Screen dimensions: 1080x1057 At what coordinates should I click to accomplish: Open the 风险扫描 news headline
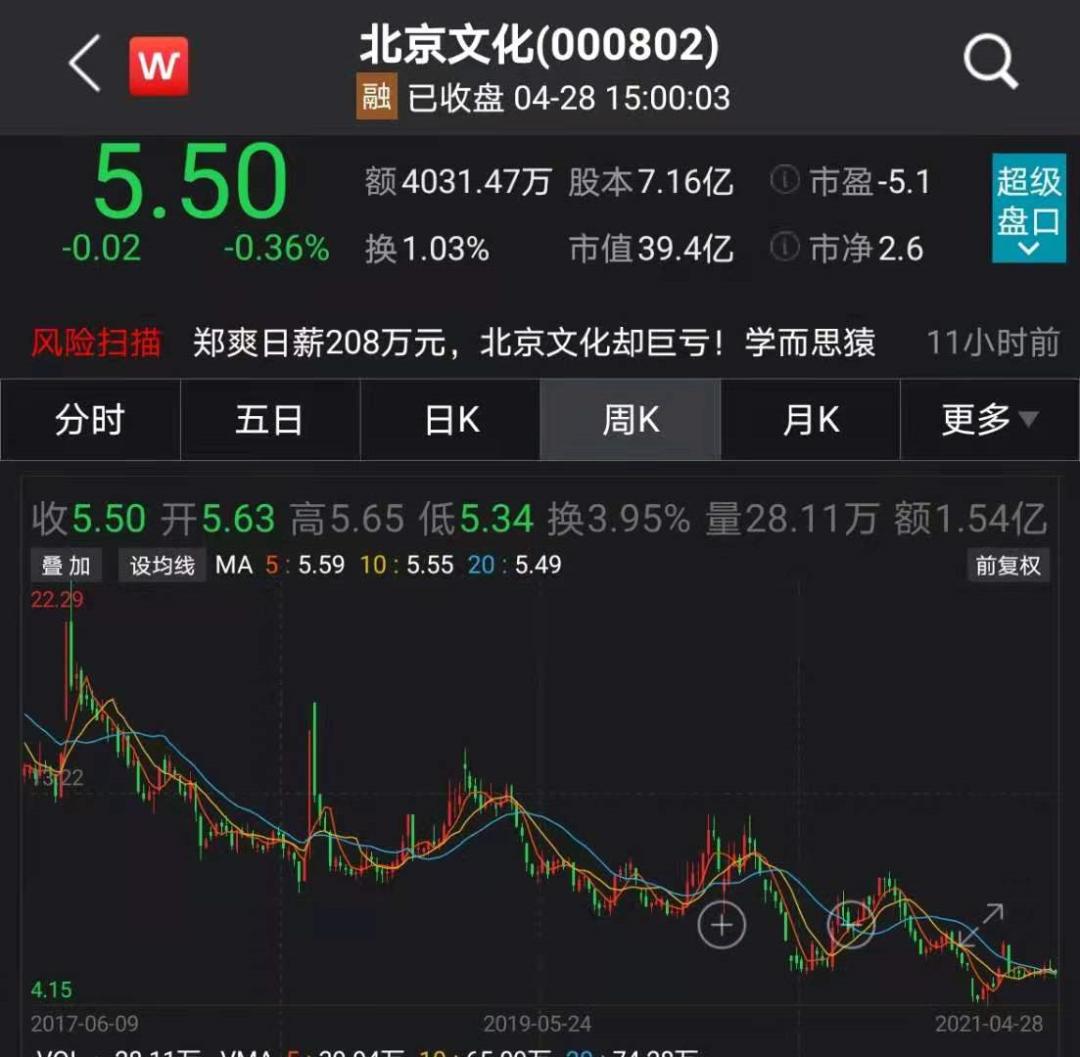point(533,343)
